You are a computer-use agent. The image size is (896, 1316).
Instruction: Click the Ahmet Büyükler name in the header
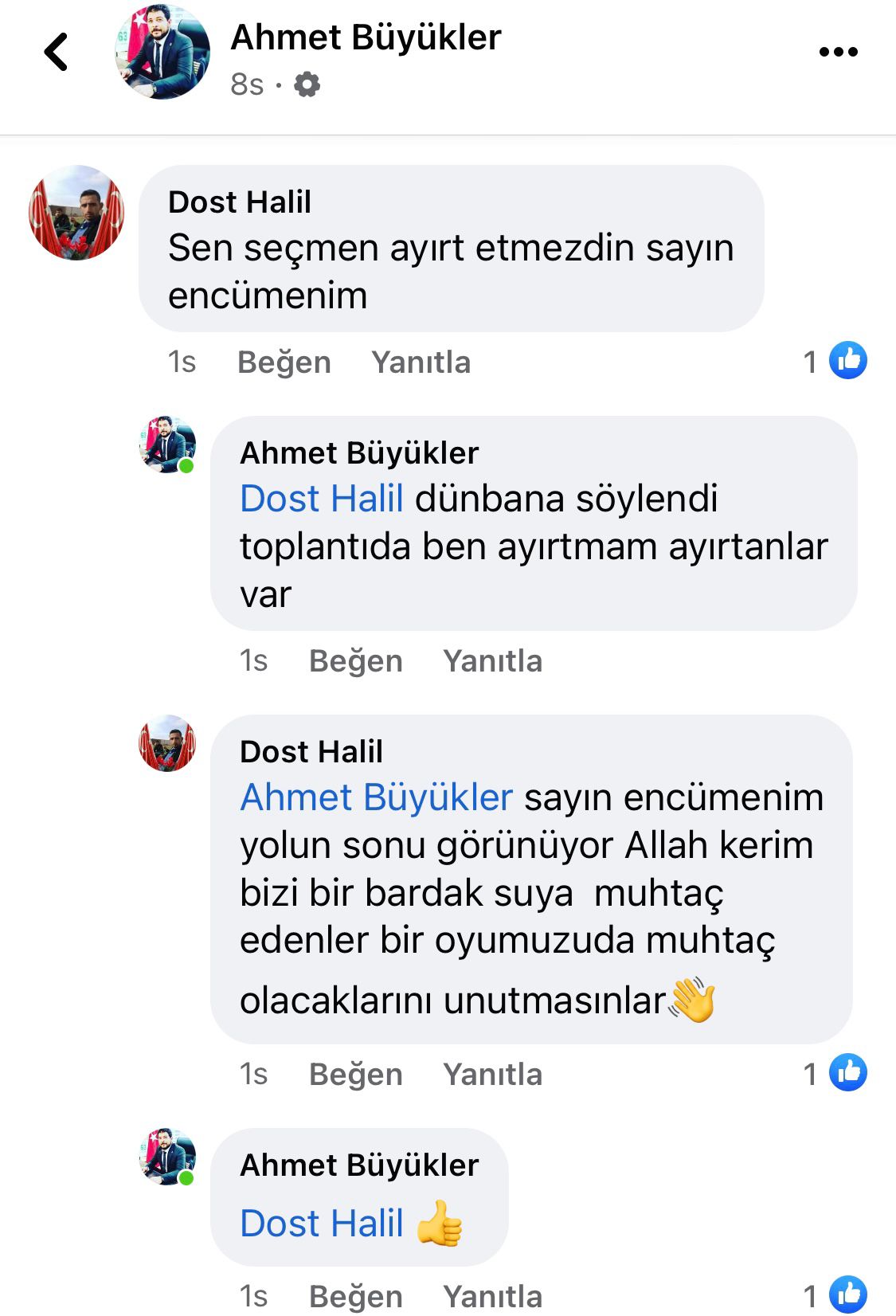click(x=365, y=37)
